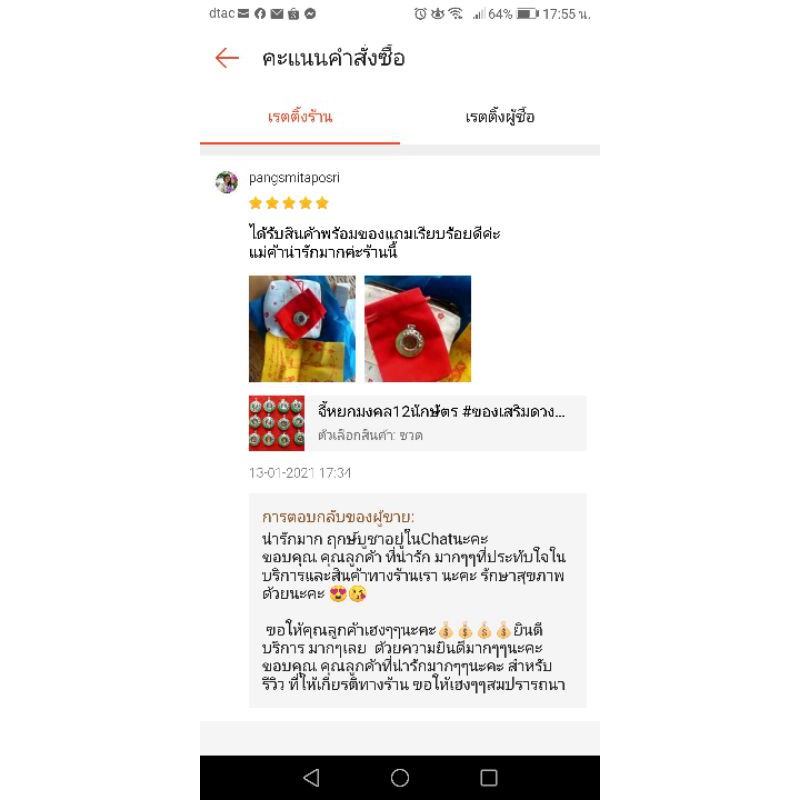Go back using the orange arrow
The height and width of the screenshot is (800, 800).
227,58
